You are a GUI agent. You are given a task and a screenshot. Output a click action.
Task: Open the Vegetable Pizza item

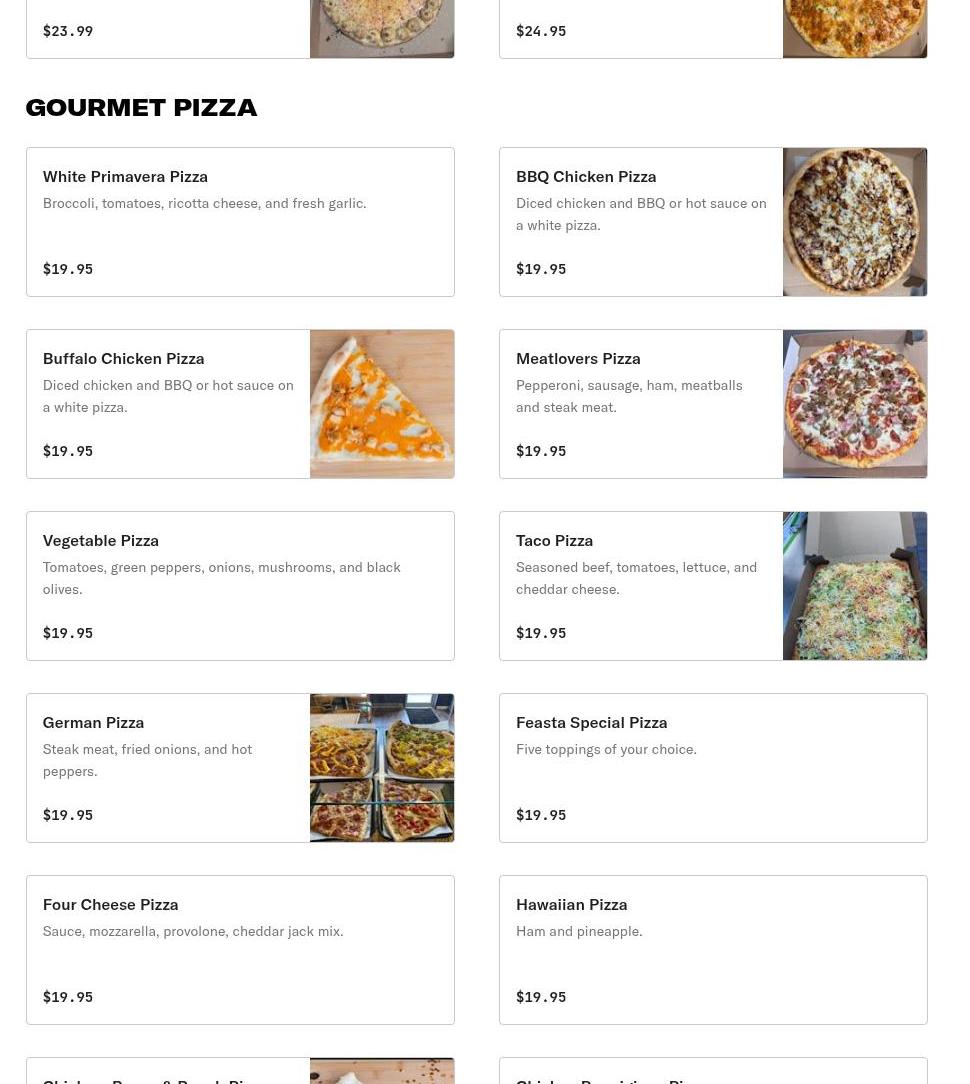click(240, 586)
